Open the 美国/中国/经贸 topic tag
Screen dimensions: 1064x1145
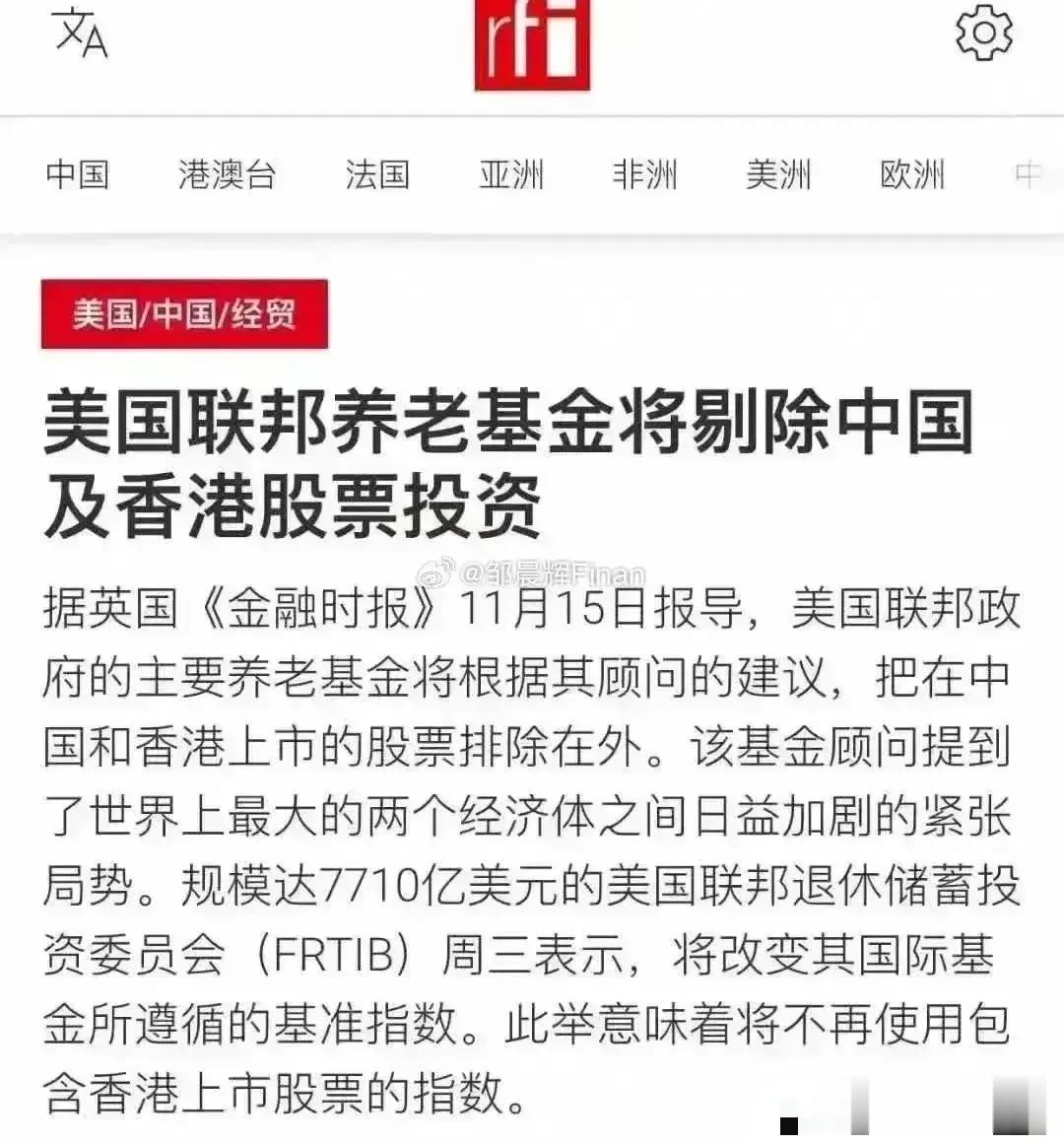coord(184,314)
